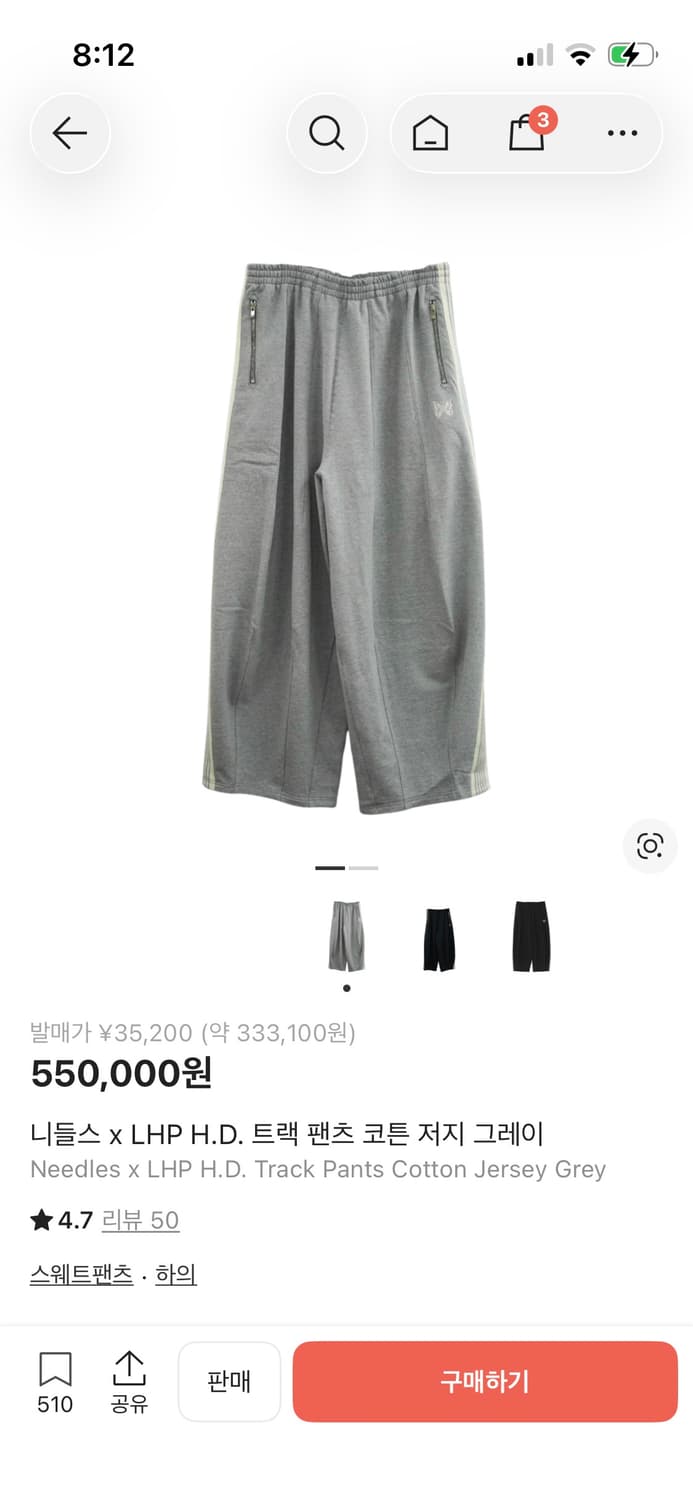Open search with the magnifier icon
Image resolution: width=693 pixels, height=1500 pixels.
[x=326, y=133]
